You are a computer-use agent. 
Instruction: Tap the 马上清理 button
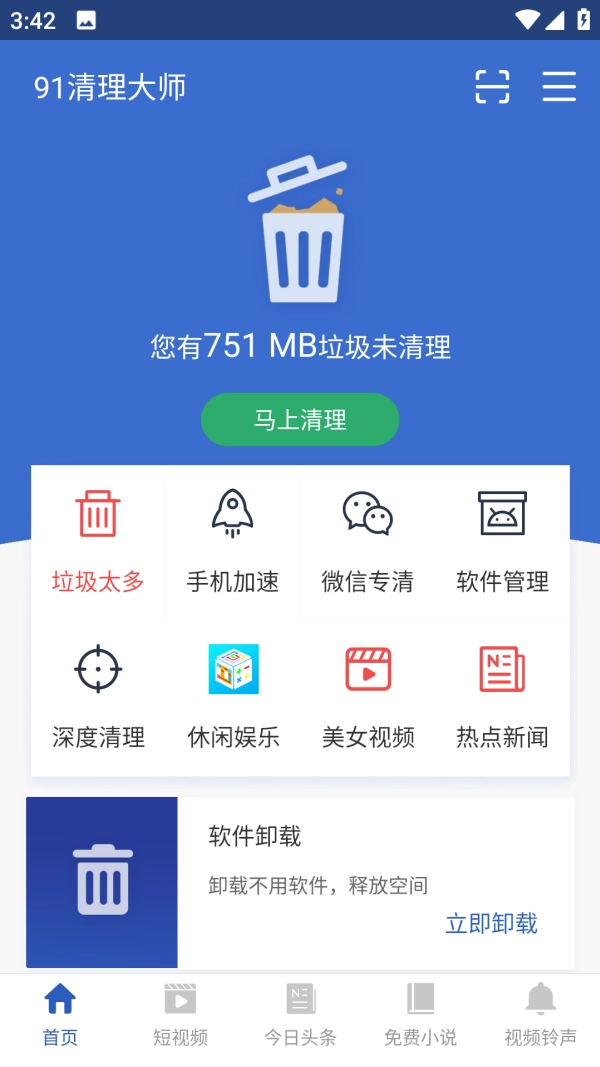300,420
